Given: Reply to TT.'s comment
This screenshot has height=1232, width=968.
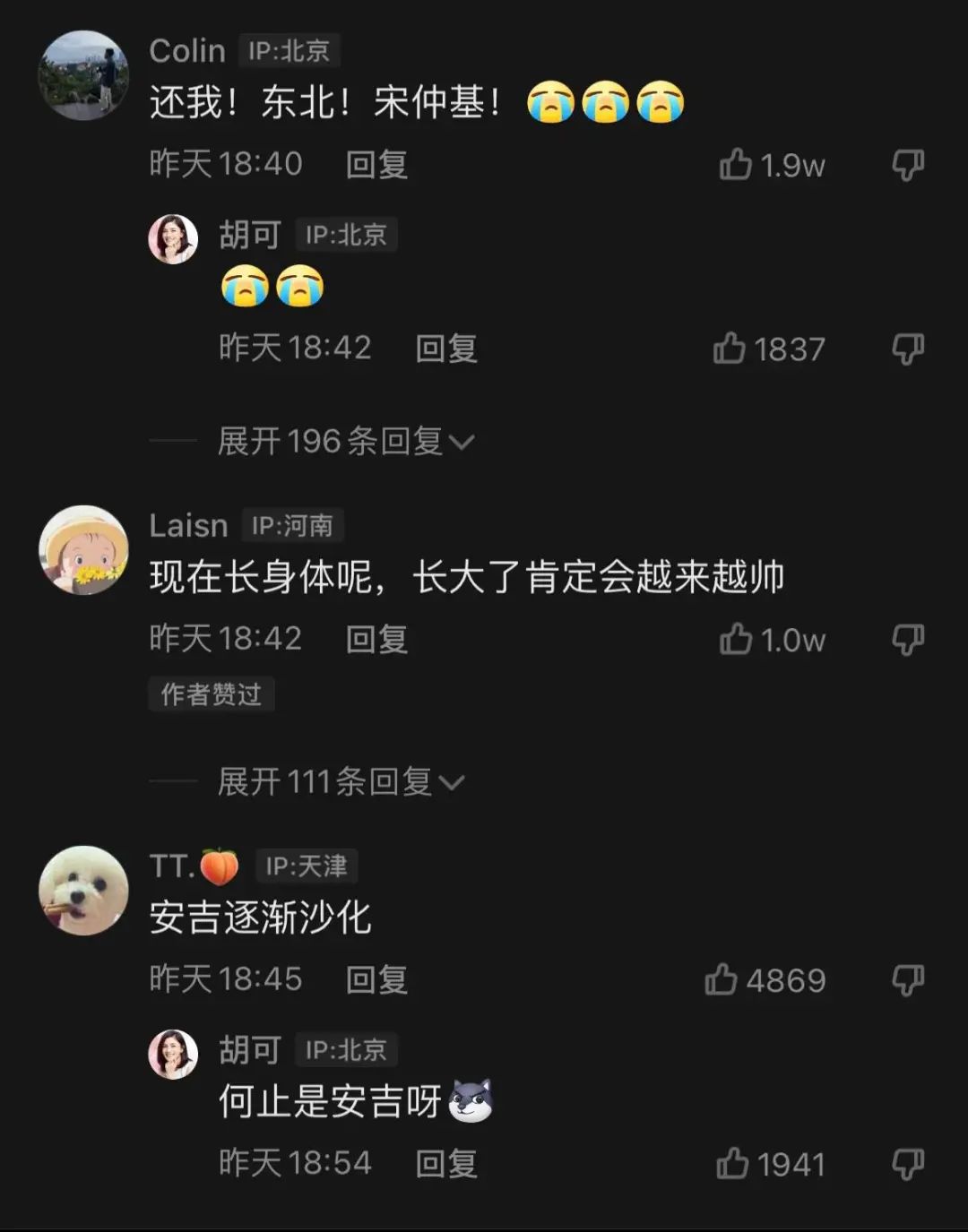Looking at the screenshot, I should (376, 980).
